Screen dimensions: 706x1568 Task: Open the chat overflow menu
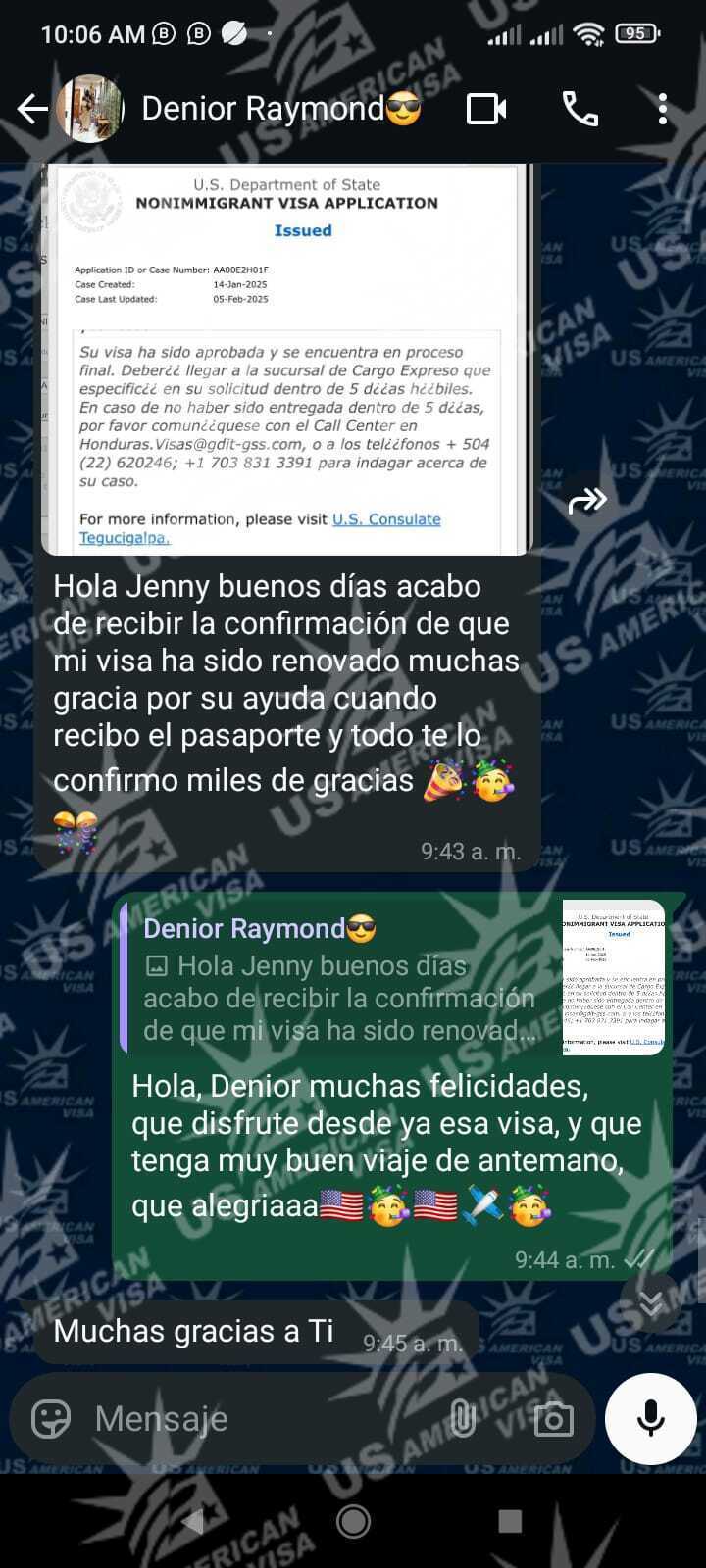point(663,109)
